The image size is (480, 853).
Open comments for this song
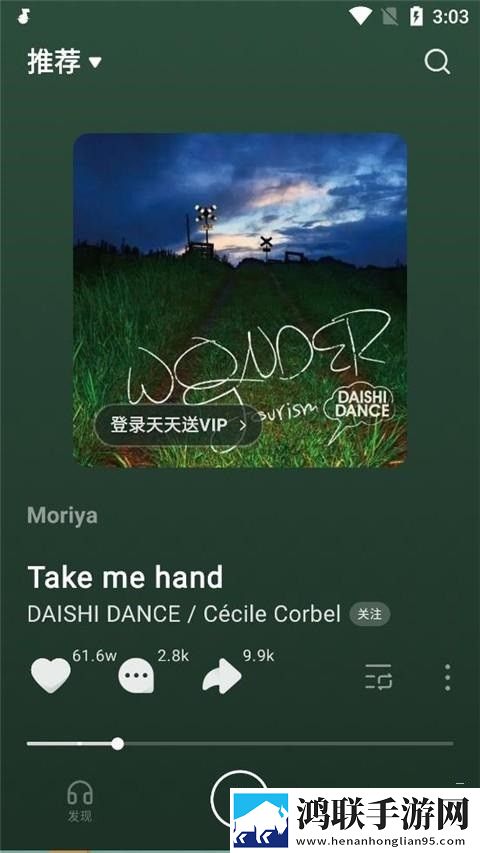point(136,676)
